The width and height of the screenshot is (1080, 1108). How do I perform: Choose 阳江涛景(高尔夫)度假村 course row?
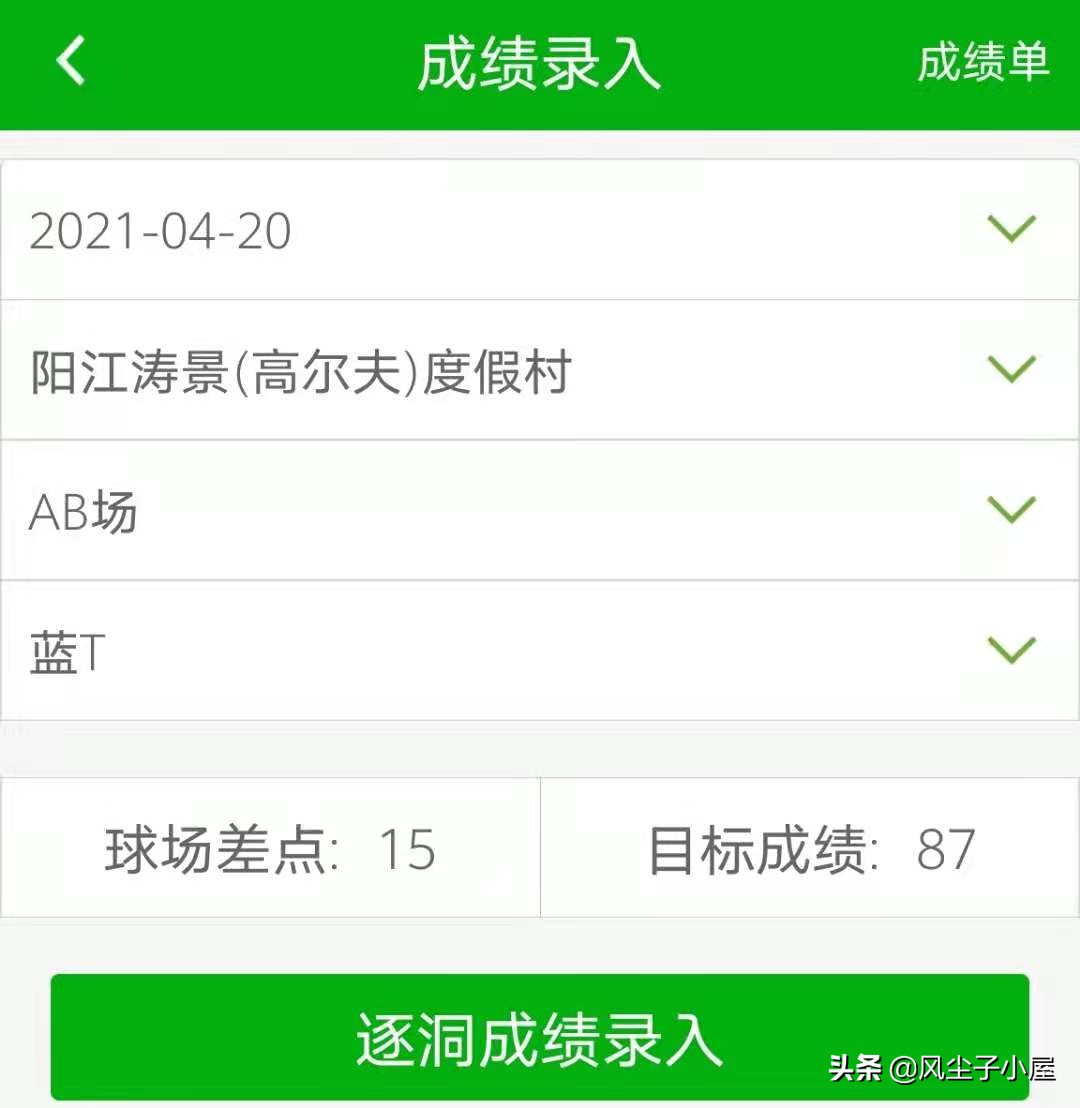pyautogui.click(x=400, y=370)
